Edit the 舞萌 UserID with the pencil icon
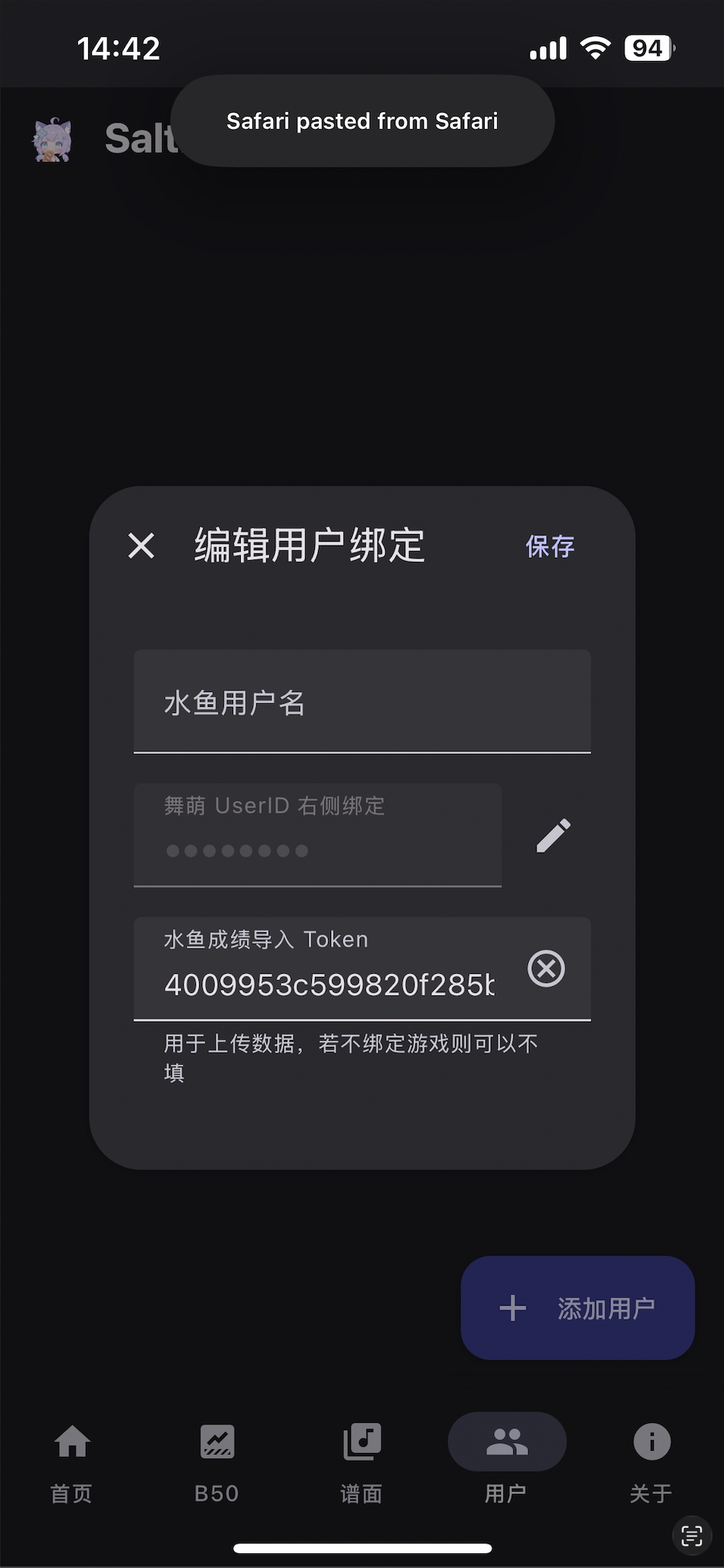724x1568 pixels. click(553, 836)
